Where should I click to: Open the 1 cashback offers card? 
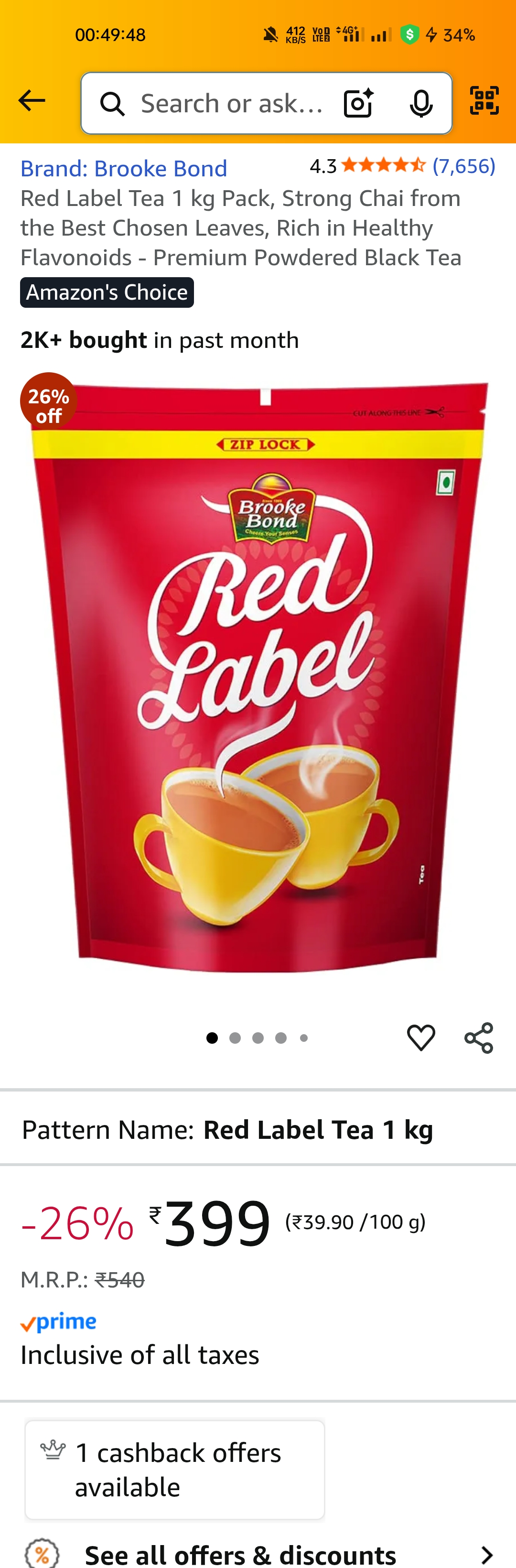coord(175,1470)
